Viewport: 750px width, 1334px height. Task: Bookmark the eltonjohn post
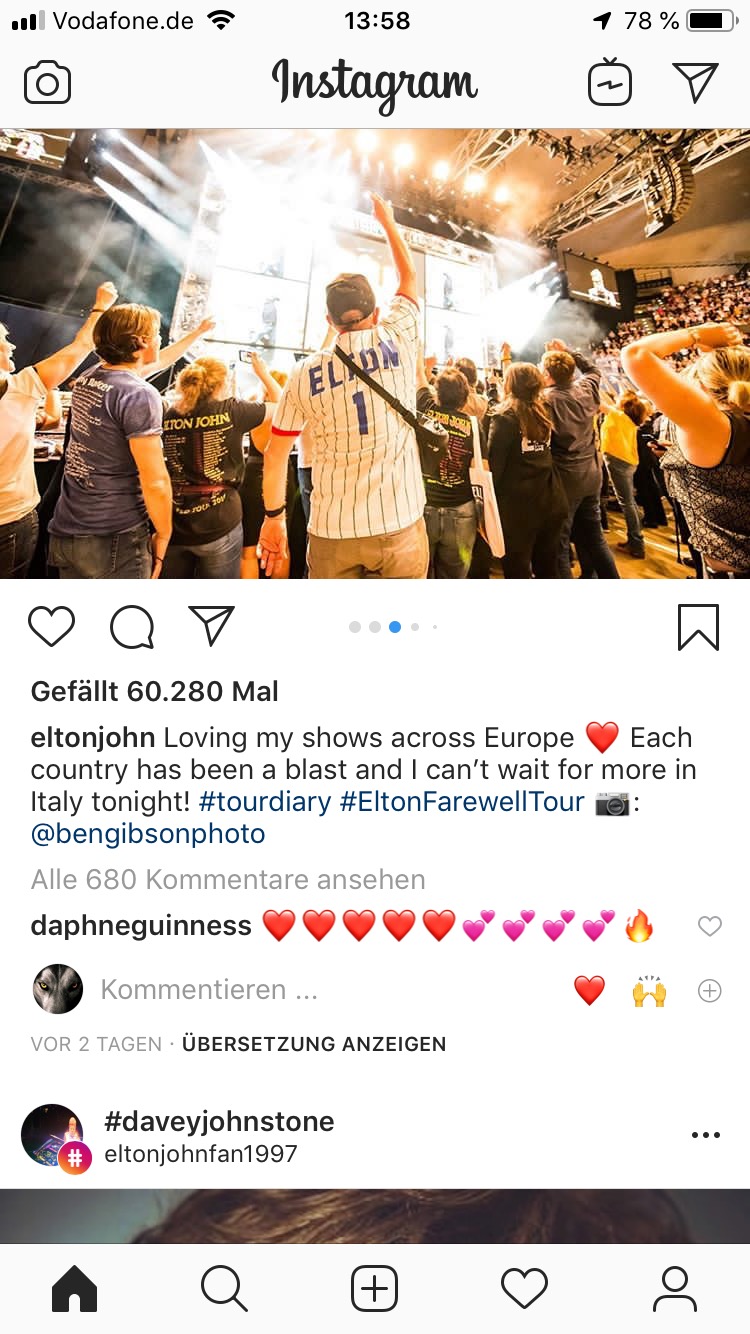coord(697,627)
